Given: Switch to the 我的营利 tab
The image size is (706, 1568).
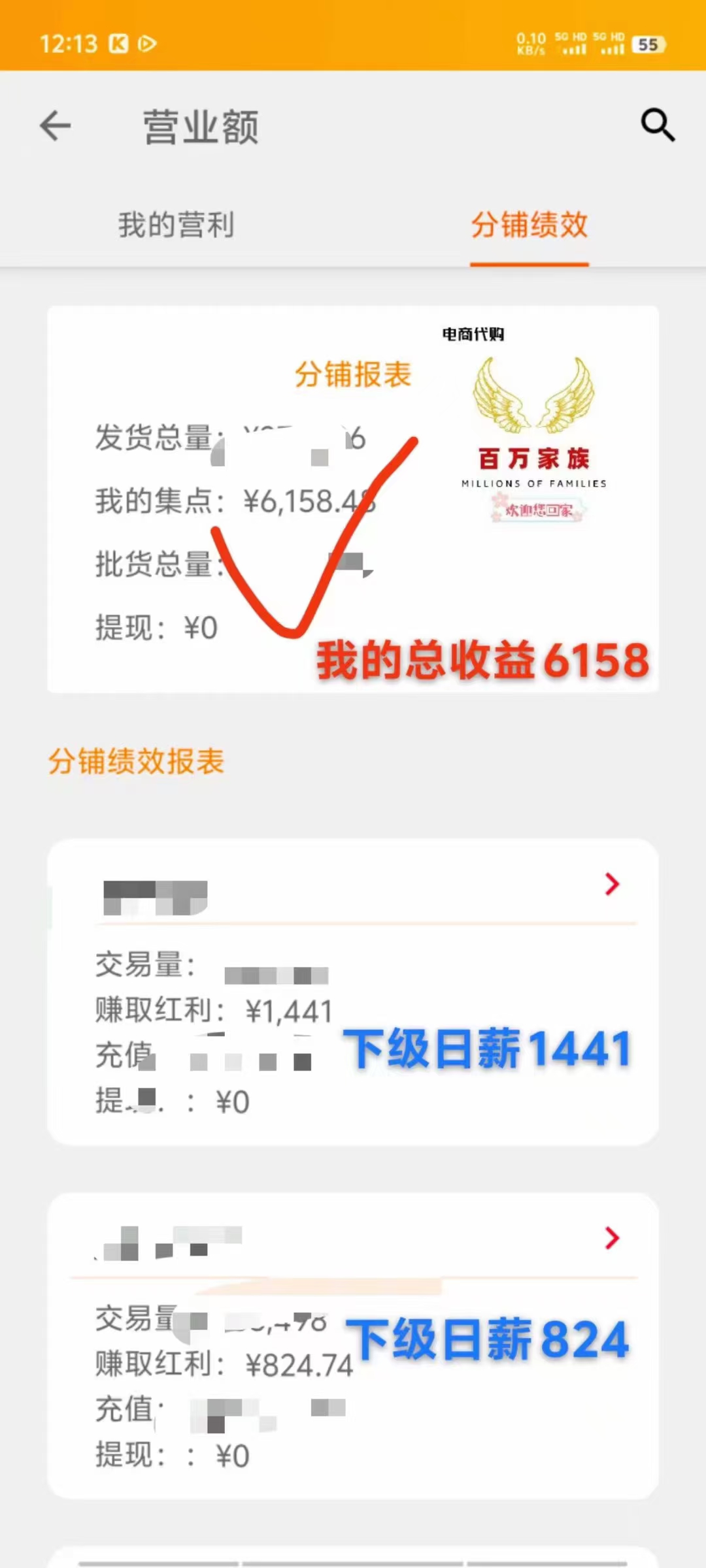Looking at the screenshot, I should pos(176,225).
